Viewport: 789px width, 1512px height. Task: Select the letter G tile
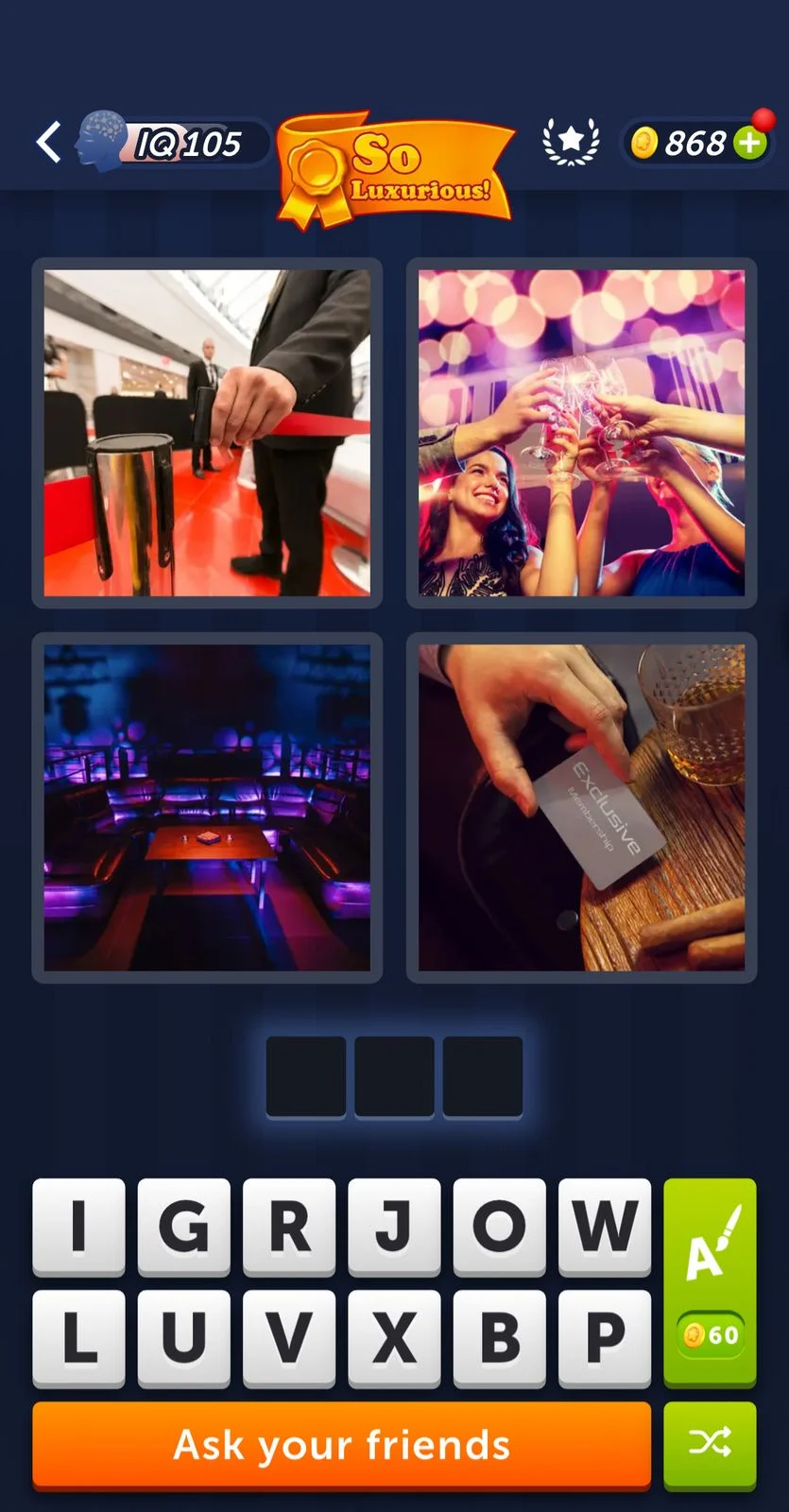coord(183,1226)
